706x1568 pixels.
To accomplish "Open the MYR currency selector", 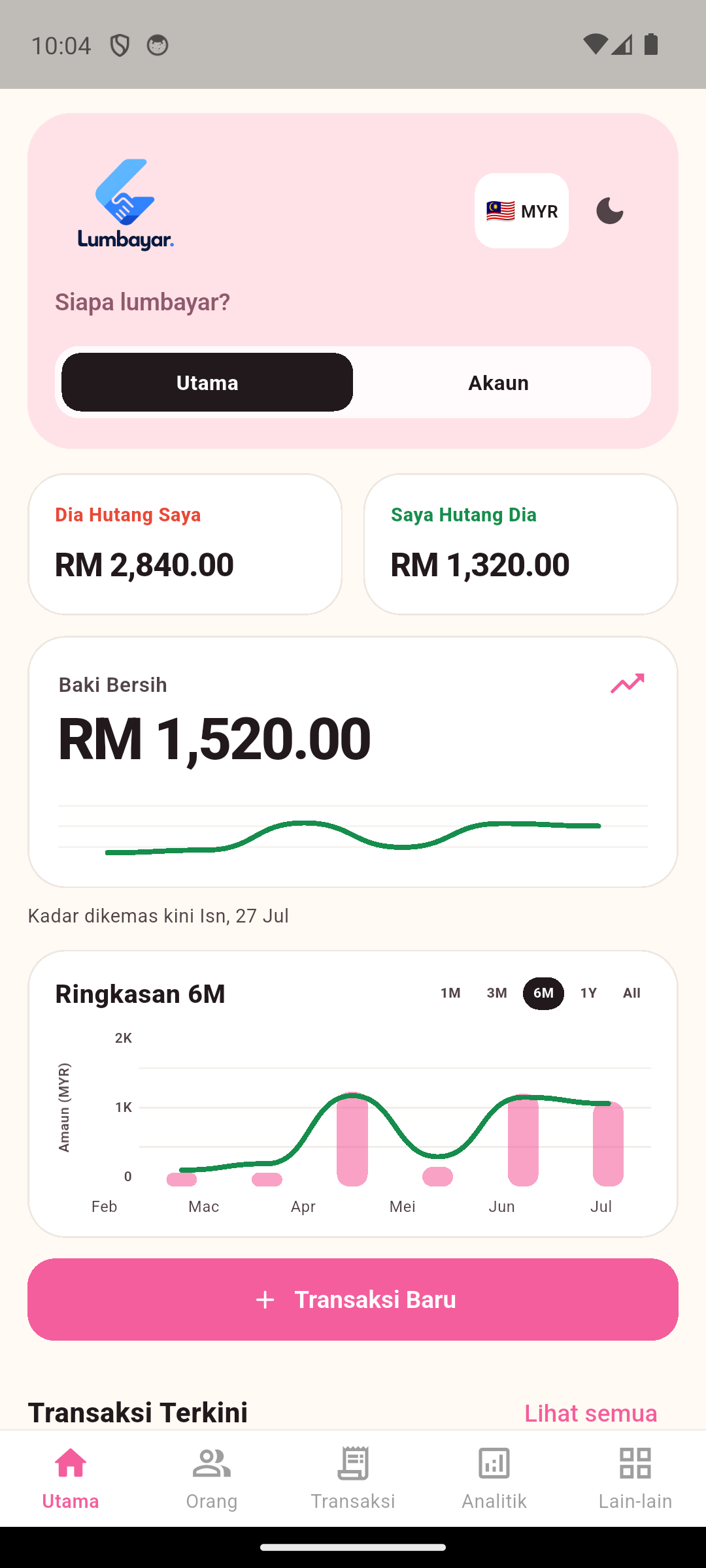I will 521,210.
